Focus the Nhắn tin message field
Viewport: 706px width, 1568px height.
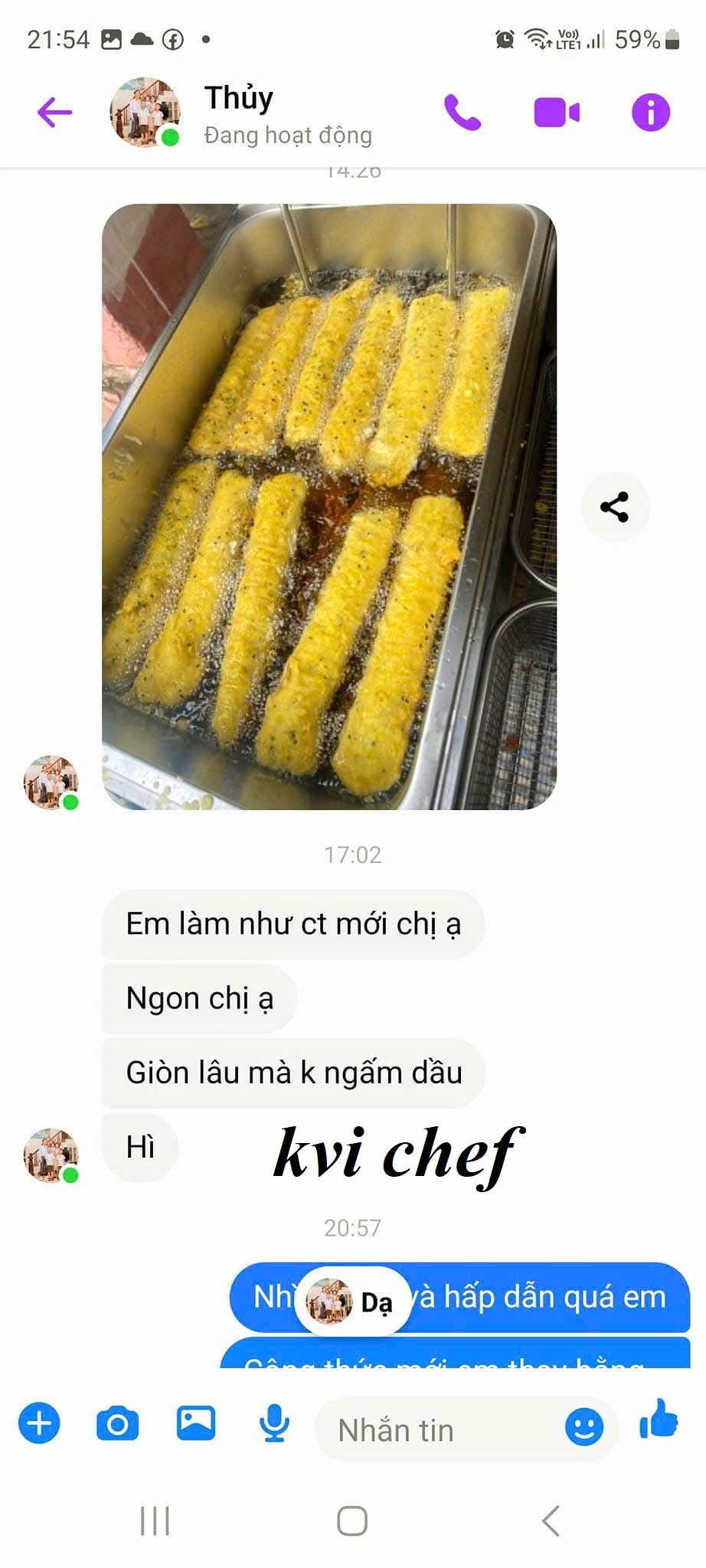pyautogui.click(x=436, y=1429)
